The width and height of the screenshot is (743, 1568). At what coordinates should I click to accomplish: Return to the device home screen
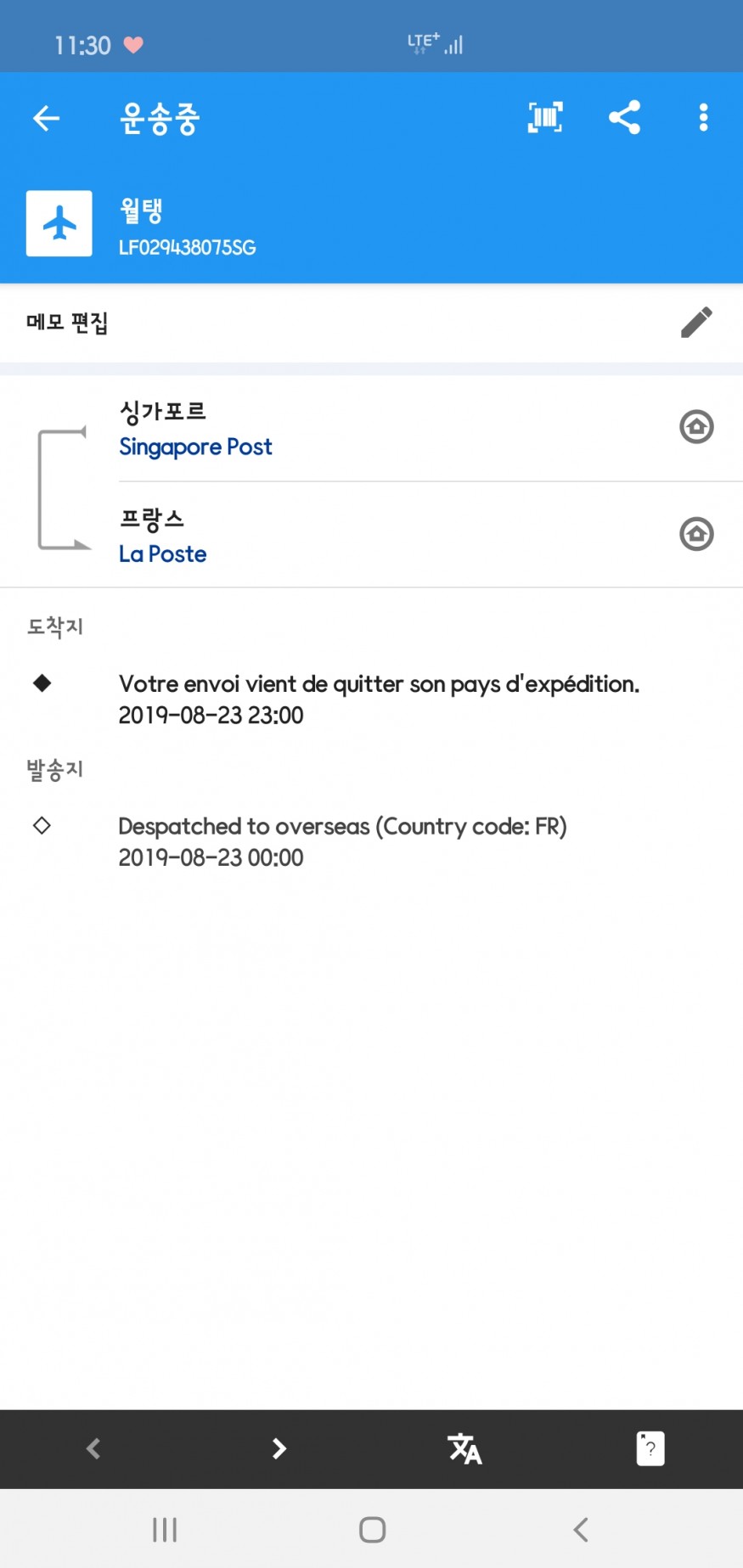click(x=372, y=1530)
